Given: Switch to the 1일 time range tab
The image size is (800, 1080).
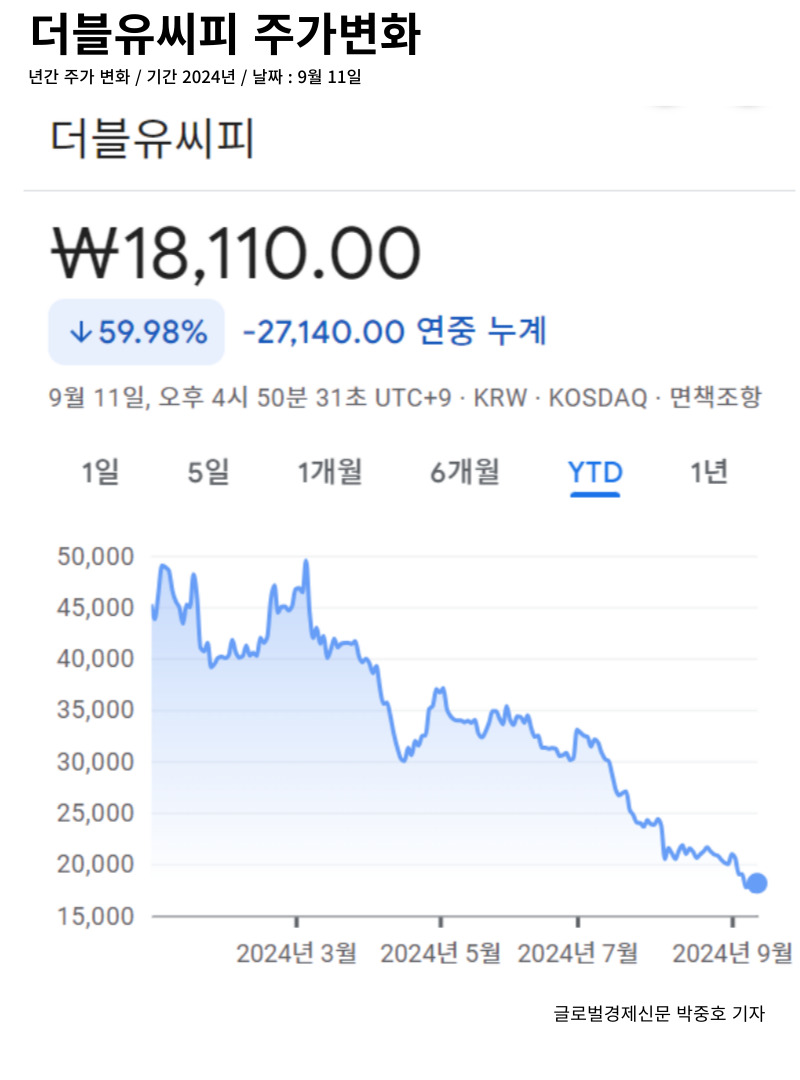Looking at the screenshot, I should 104,471.
